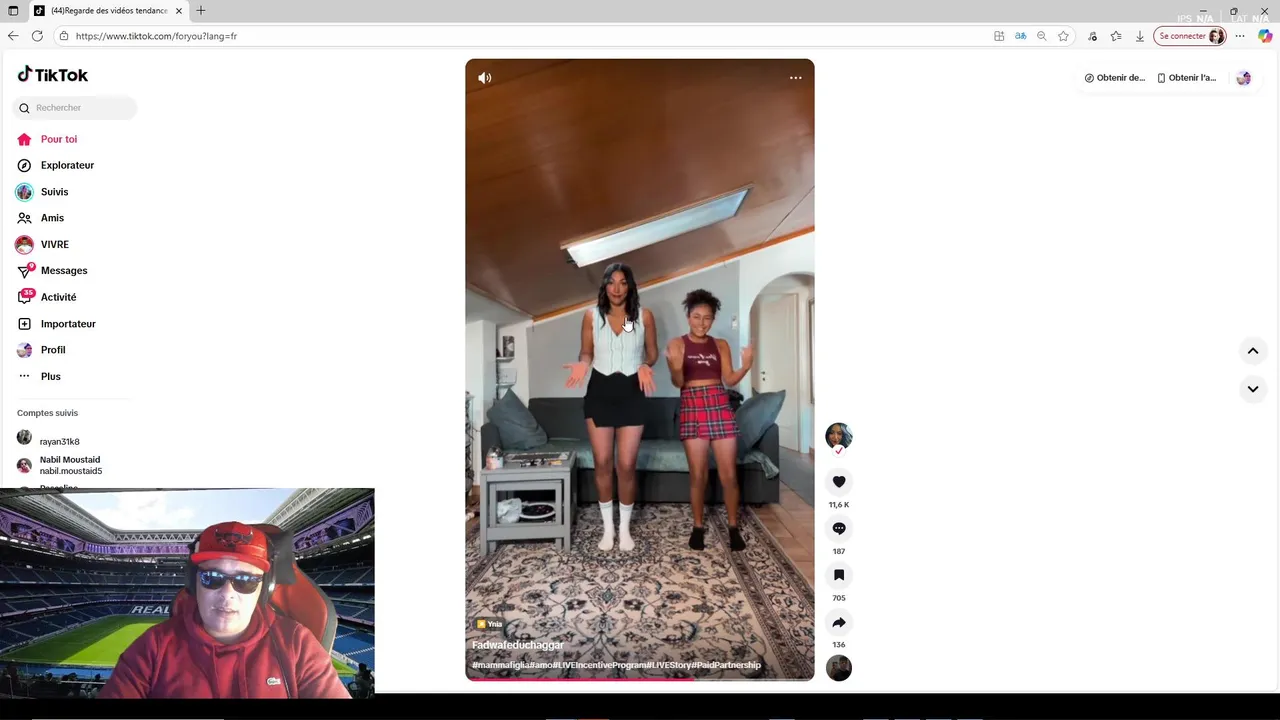Reload the page in the browser
Viewport: 1280px width, 720px height.
point(37,36)
